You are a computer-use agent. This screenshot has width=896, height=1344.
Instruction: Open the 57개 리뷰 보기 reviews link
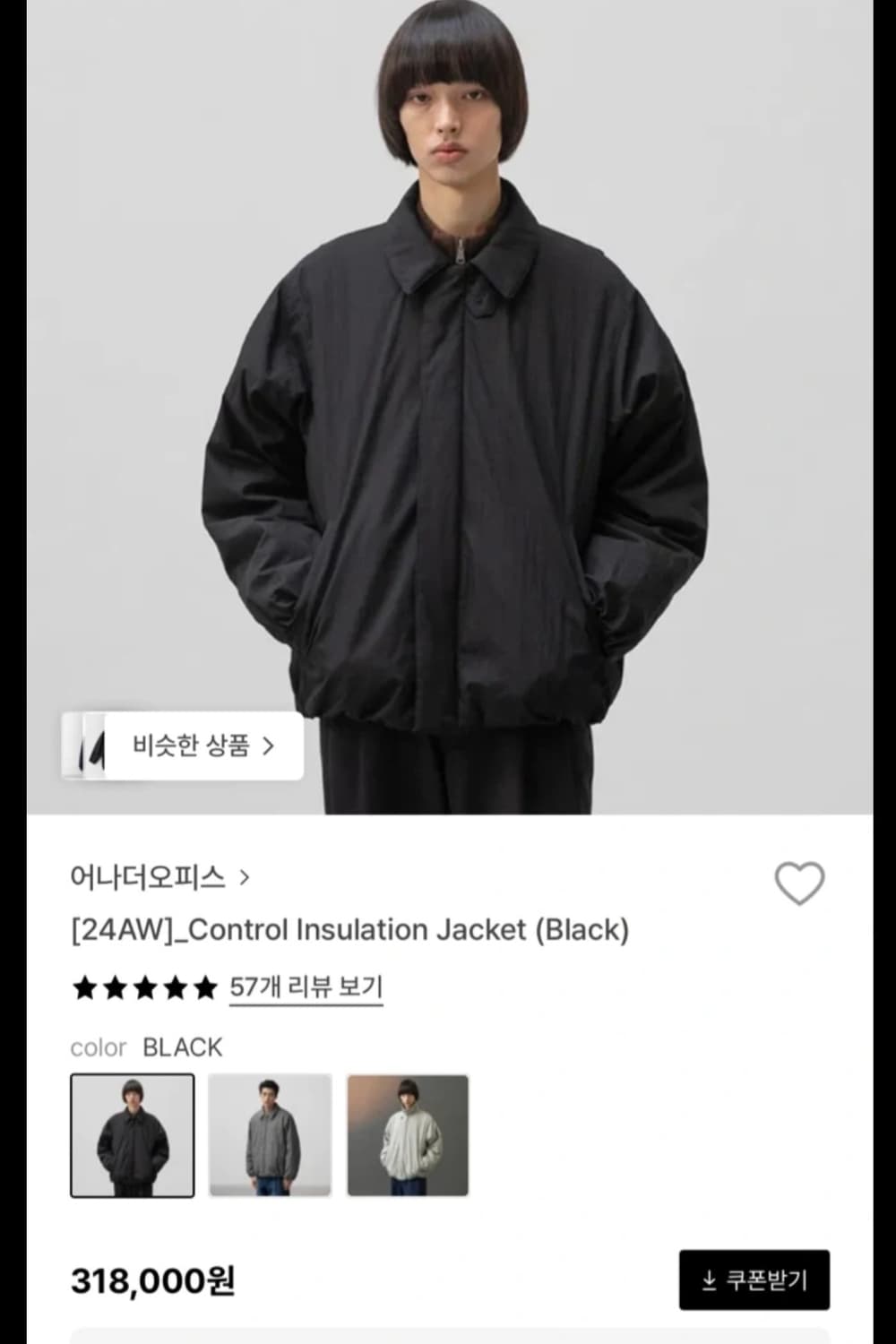[306, 986]
